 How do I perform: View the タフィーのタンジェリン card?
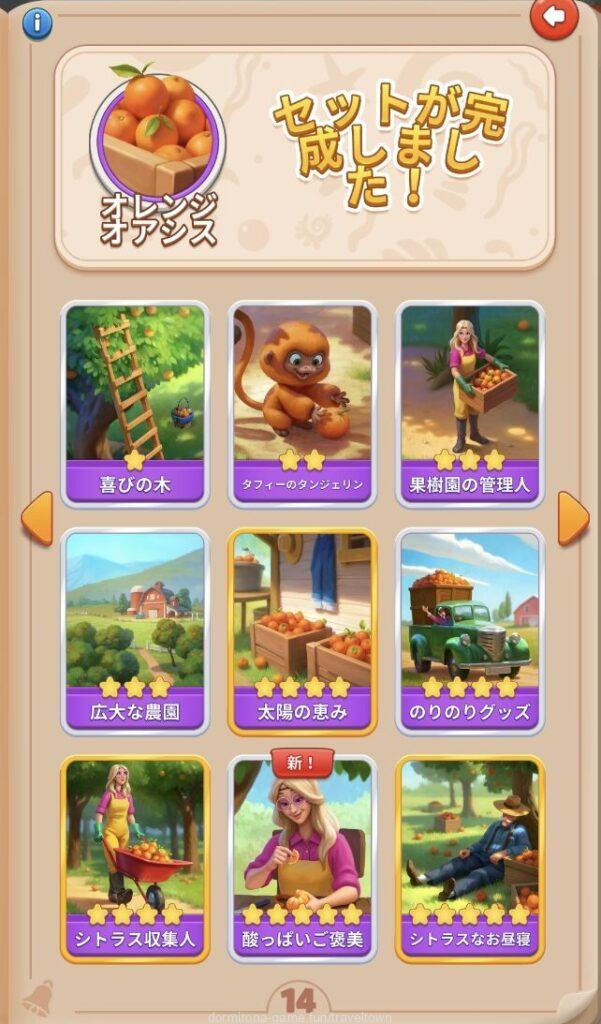pyautogui.click(x=303, y=402)
